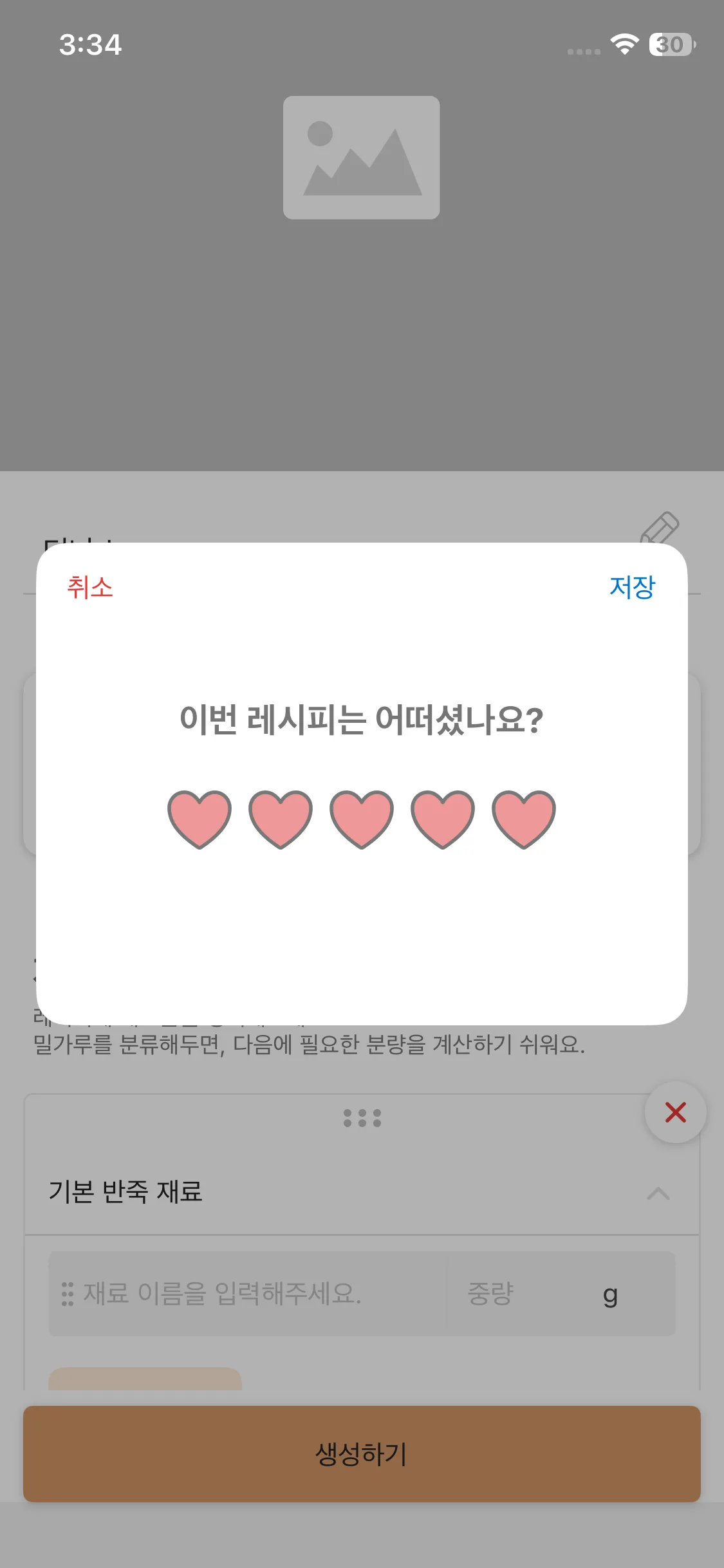Viewport: 724px width, 1568px height.
Task: Rate the recipe with the second heart
Action: tap(281, 818)
